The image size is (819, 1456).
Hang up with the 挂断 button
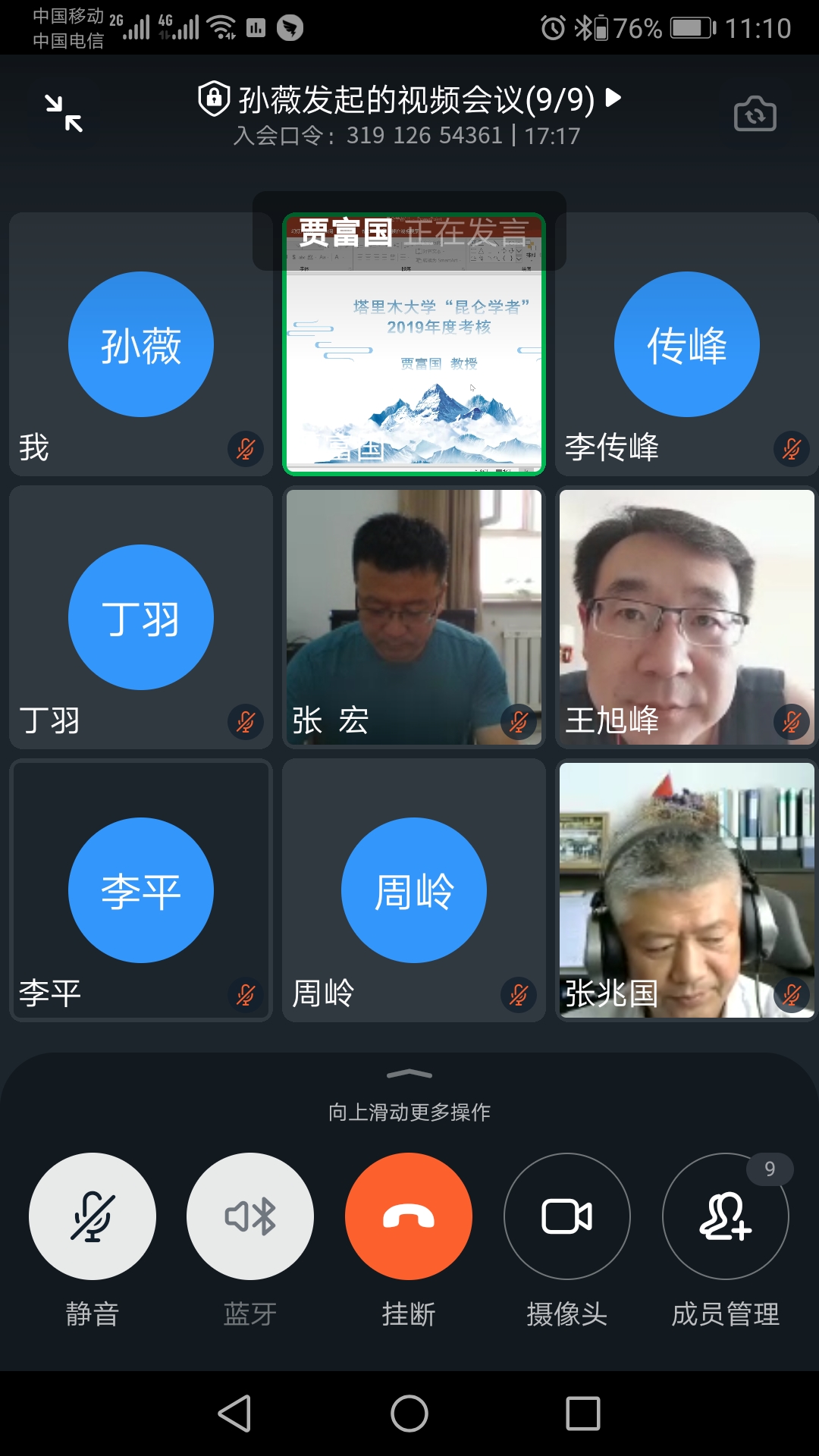[x=409, y=1216]
